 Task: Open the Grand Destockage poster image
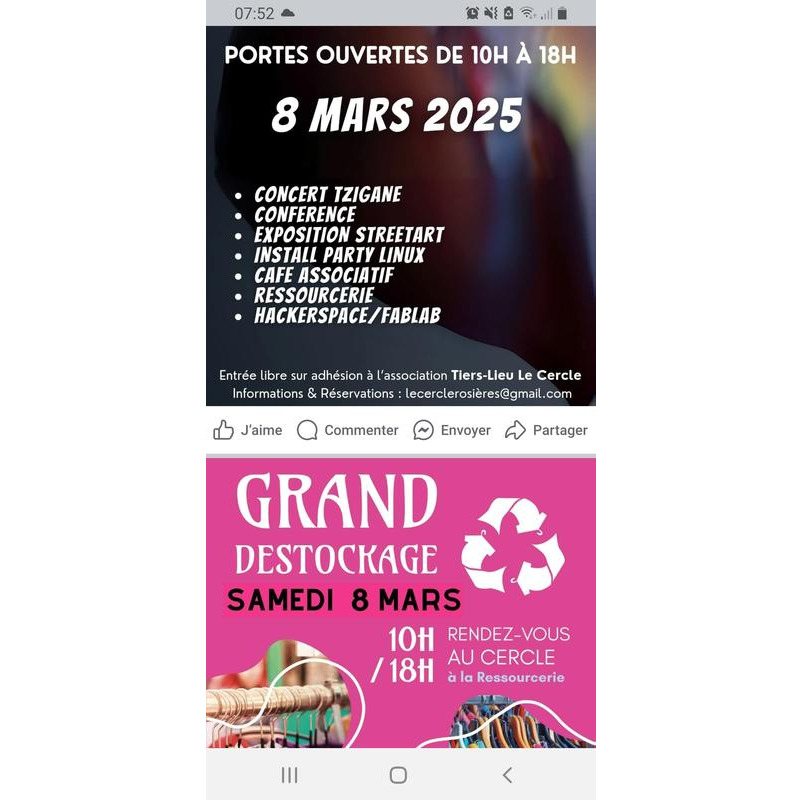pyautogui.click(x=400, y=600)
